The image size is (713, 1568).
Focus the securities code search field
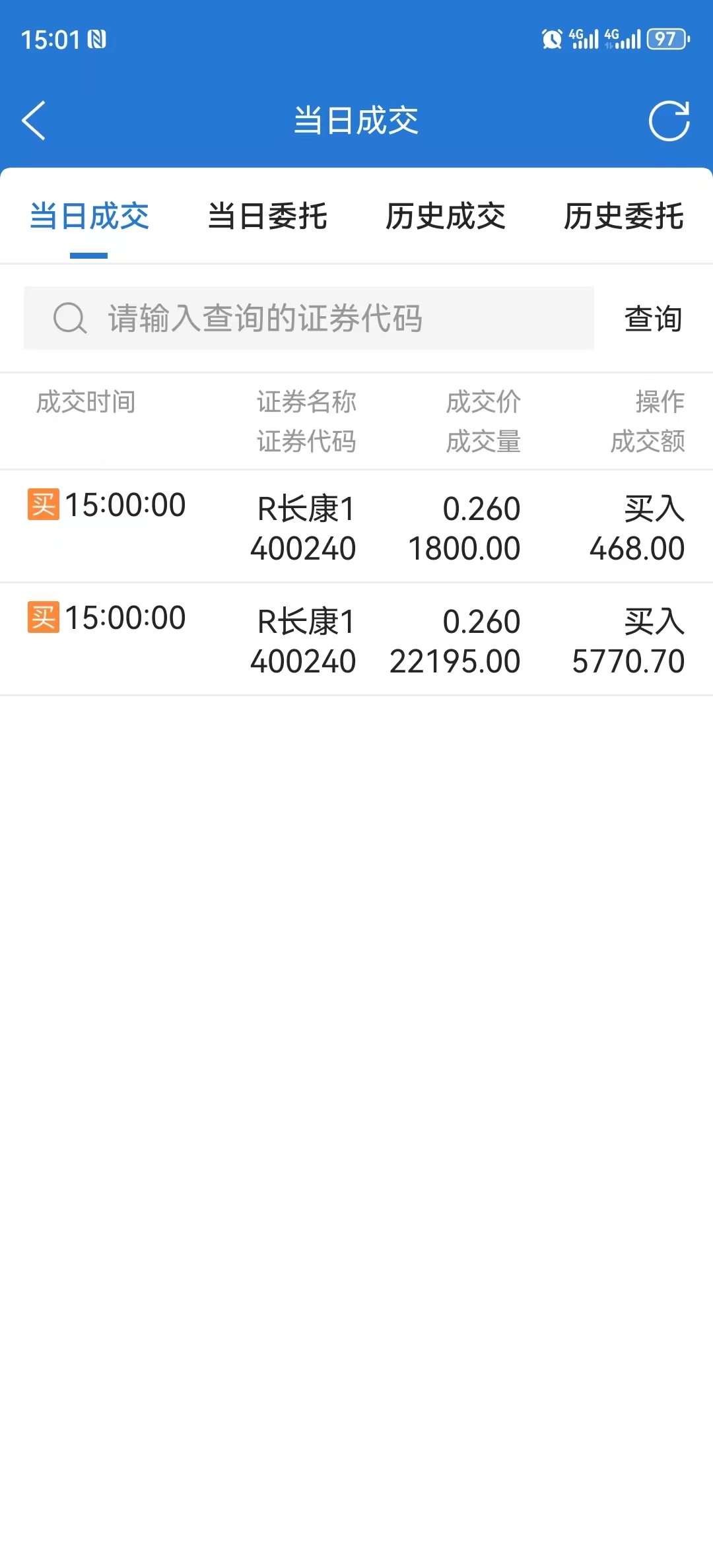[x=309, y=318]
